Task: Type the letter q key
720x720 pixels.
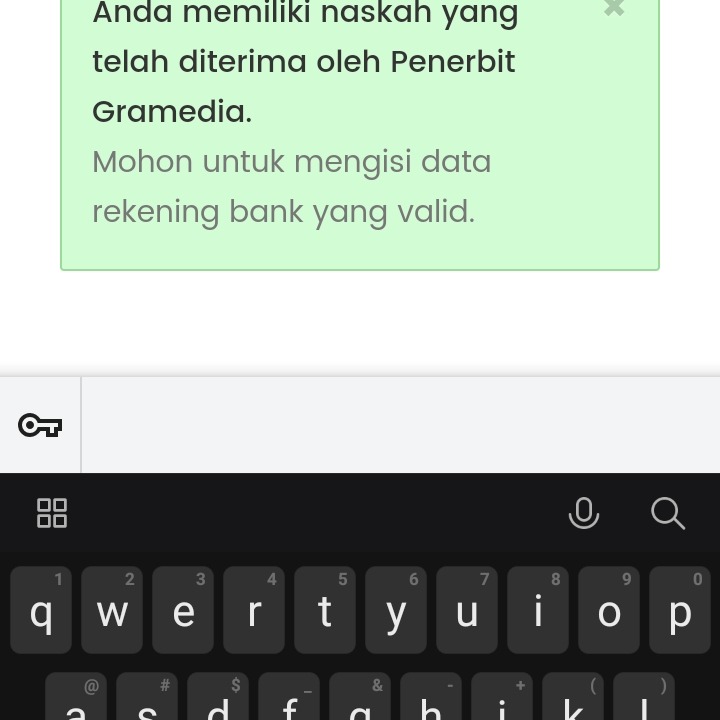Action: pyautogui.click(x=41, y=611)
